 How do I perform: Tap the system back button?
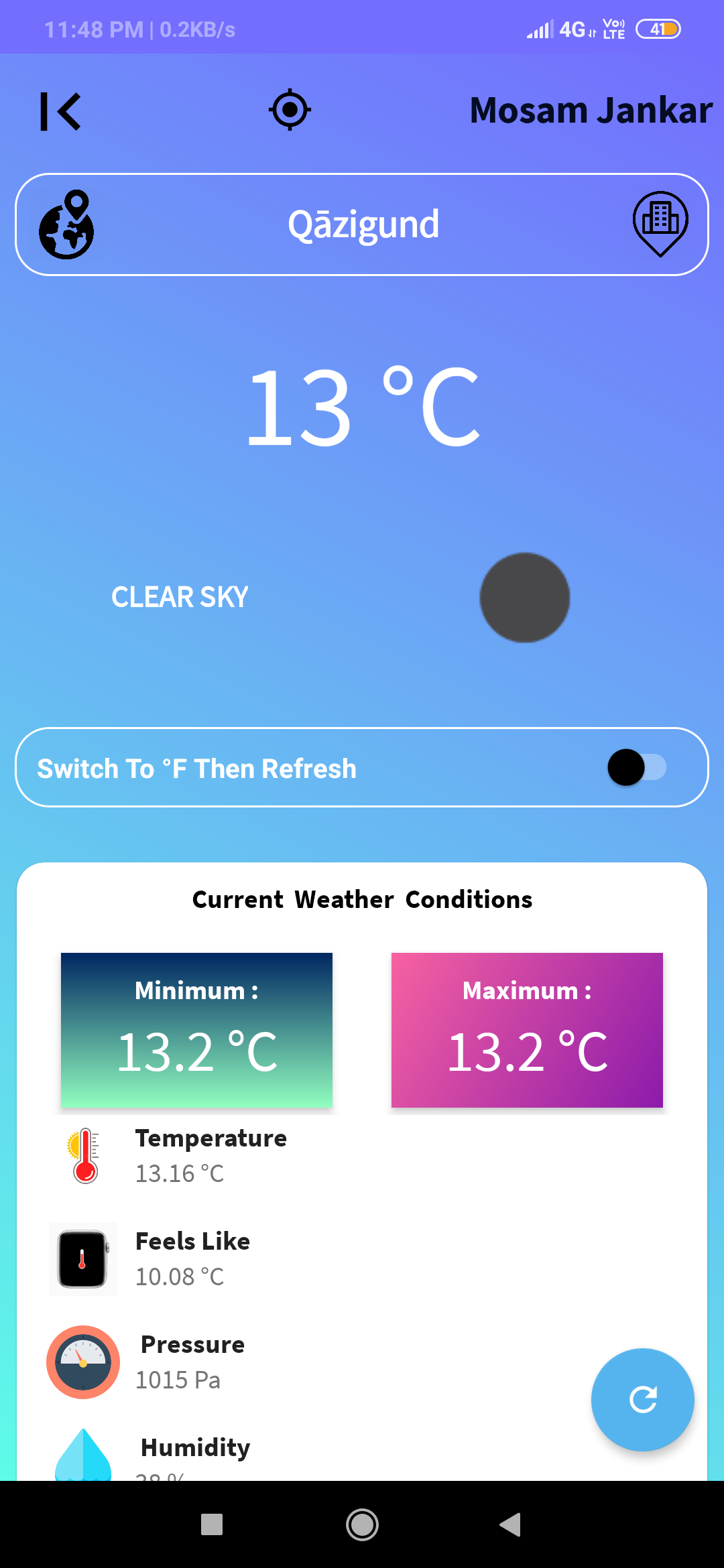pyautogui.click(x=511, y=1524)
